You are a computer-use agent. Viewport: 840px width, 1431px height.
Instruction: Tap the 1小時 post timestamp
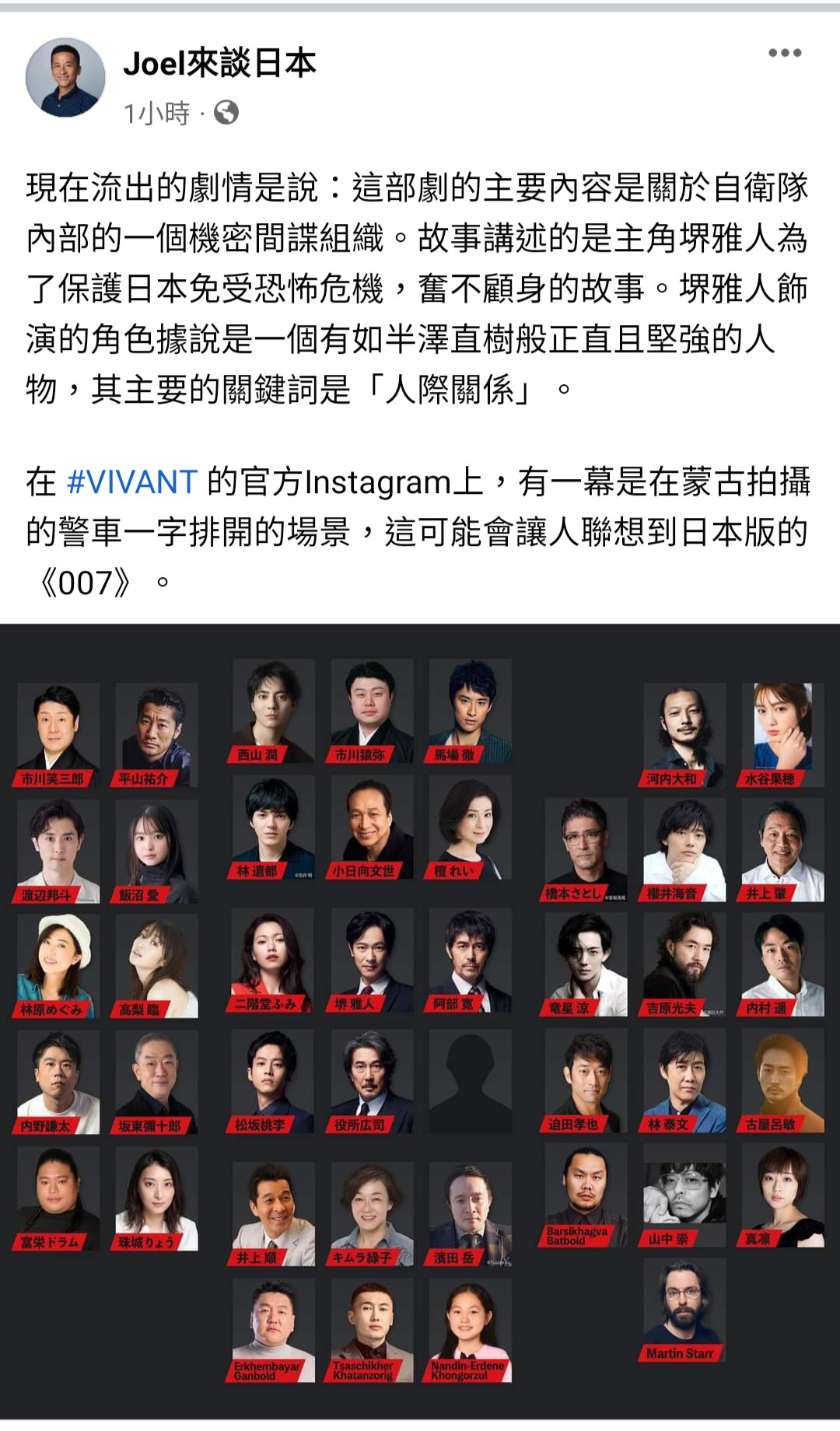157,114
